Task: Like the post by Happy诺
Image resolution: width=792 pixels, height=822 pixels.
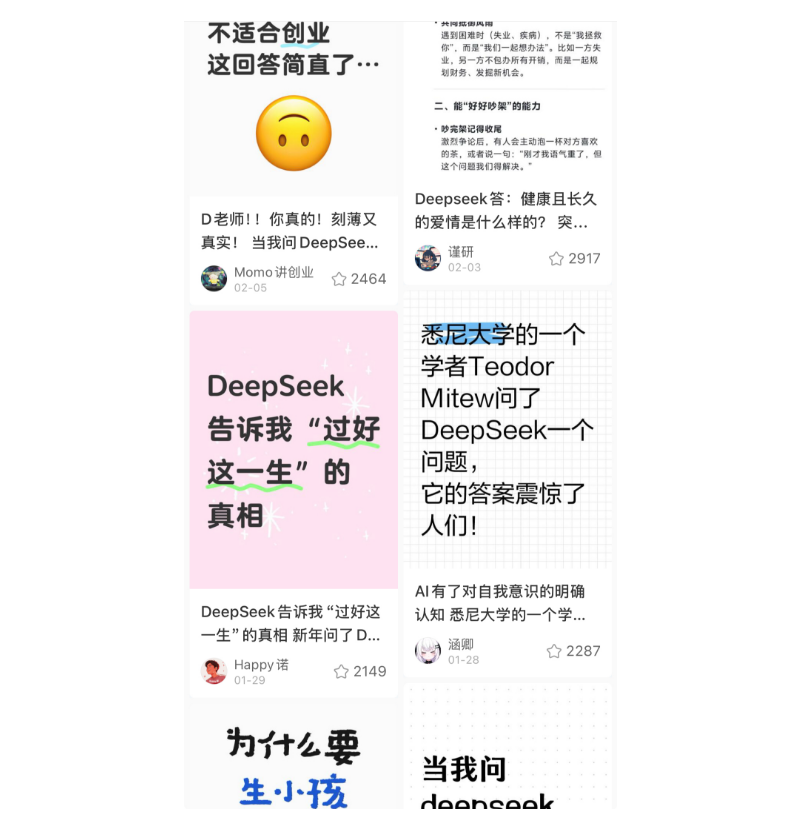Action: click(x=341, y=671)
